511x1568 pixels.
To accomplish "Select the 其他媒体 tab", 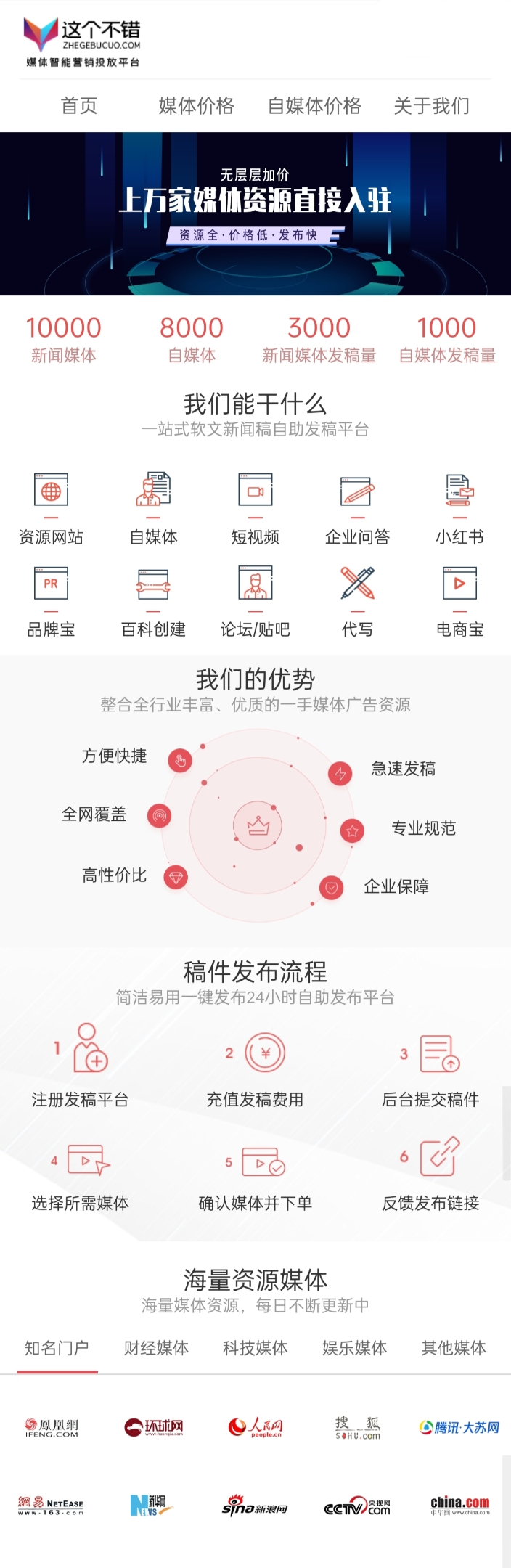I will click(454, 1348).
